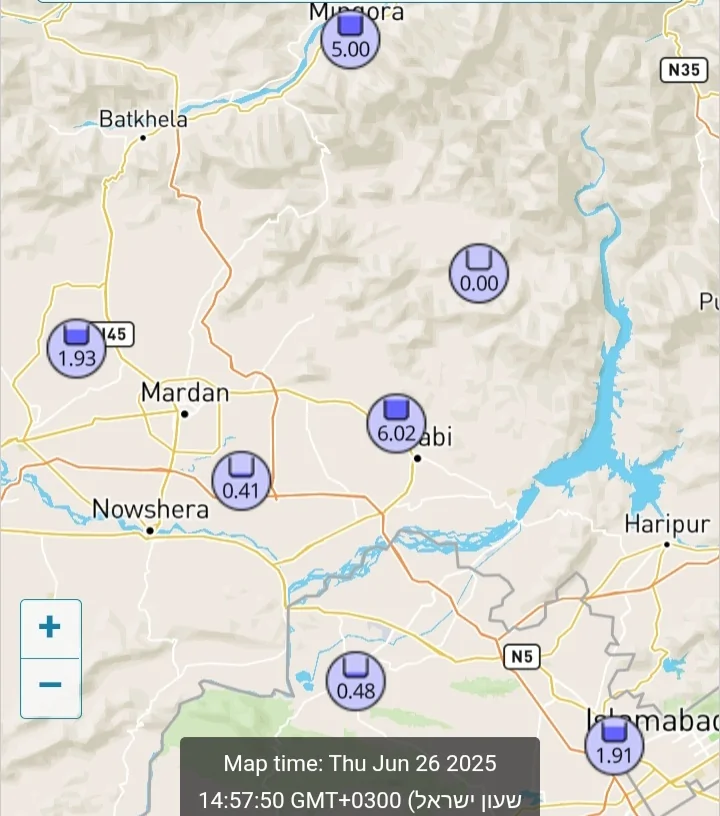
Task: Zoom out of the map
Action: [50, 686]
